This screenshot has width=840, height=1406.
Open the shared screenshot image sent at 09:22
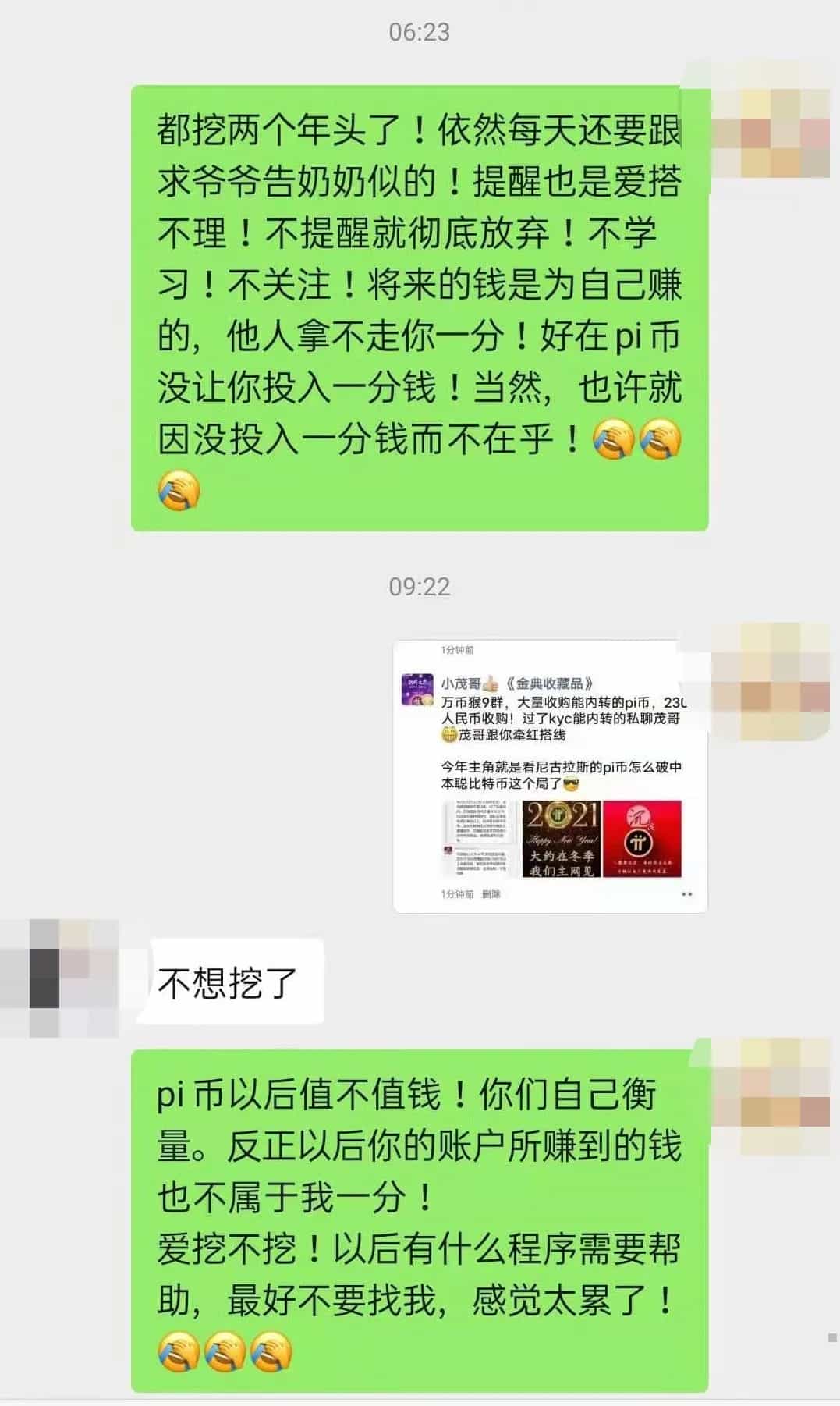coord(550,776)
